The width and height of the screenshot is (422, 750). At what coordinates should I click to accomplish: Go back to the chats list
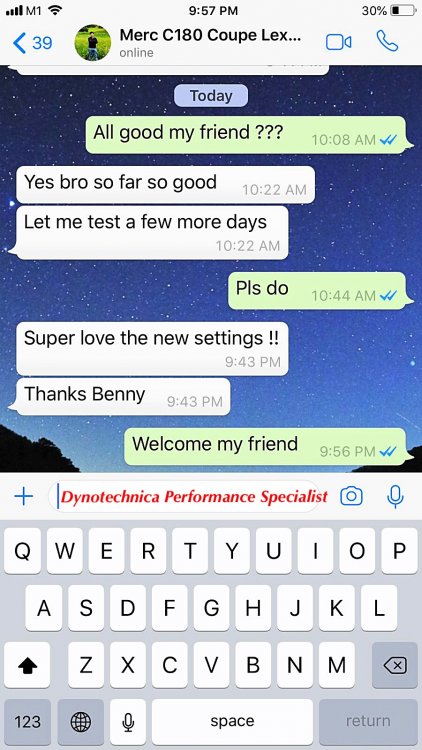tap(32, 43)
